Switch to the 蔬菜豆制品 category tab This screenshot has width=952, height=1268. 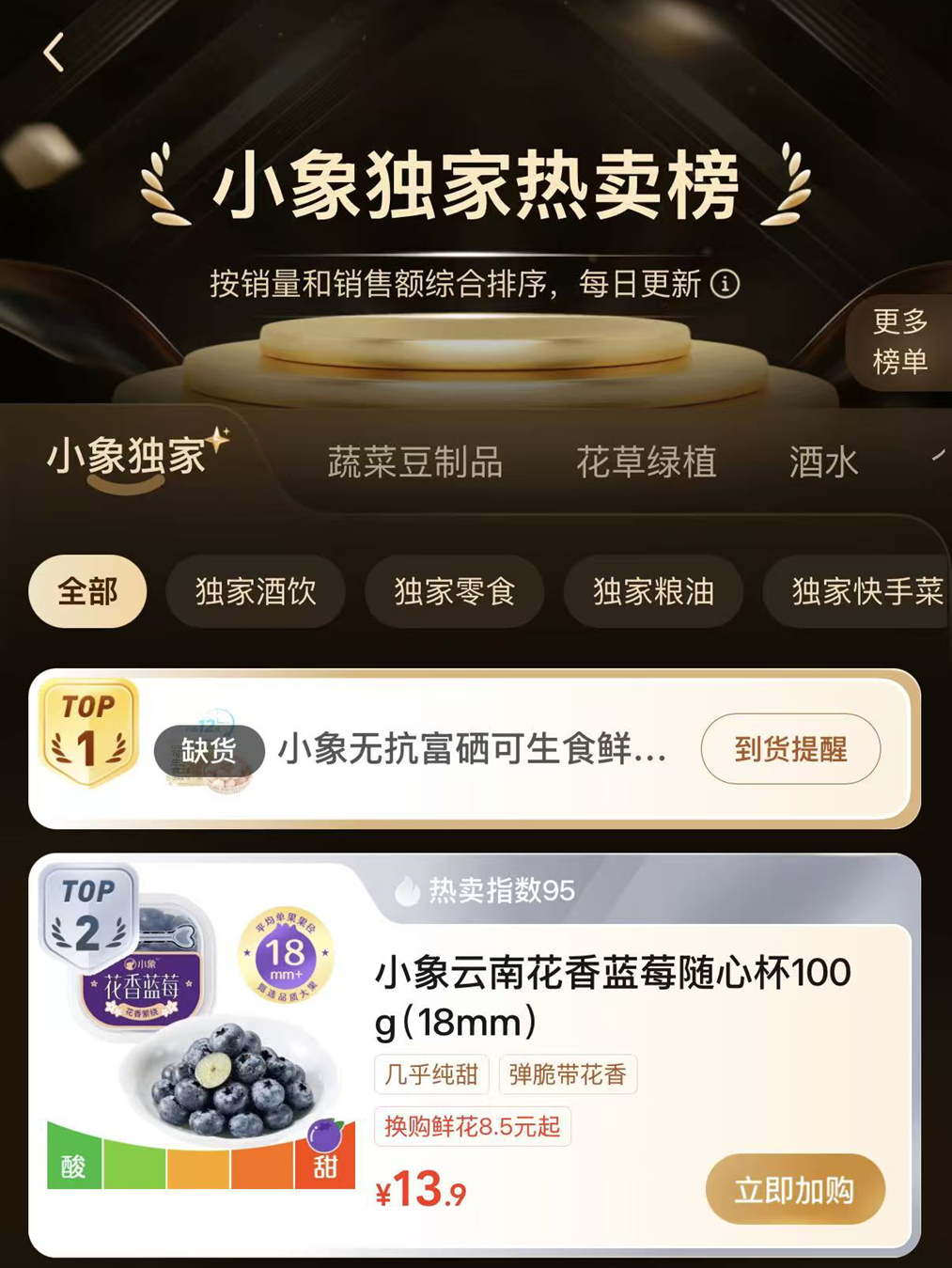(414, 461)
